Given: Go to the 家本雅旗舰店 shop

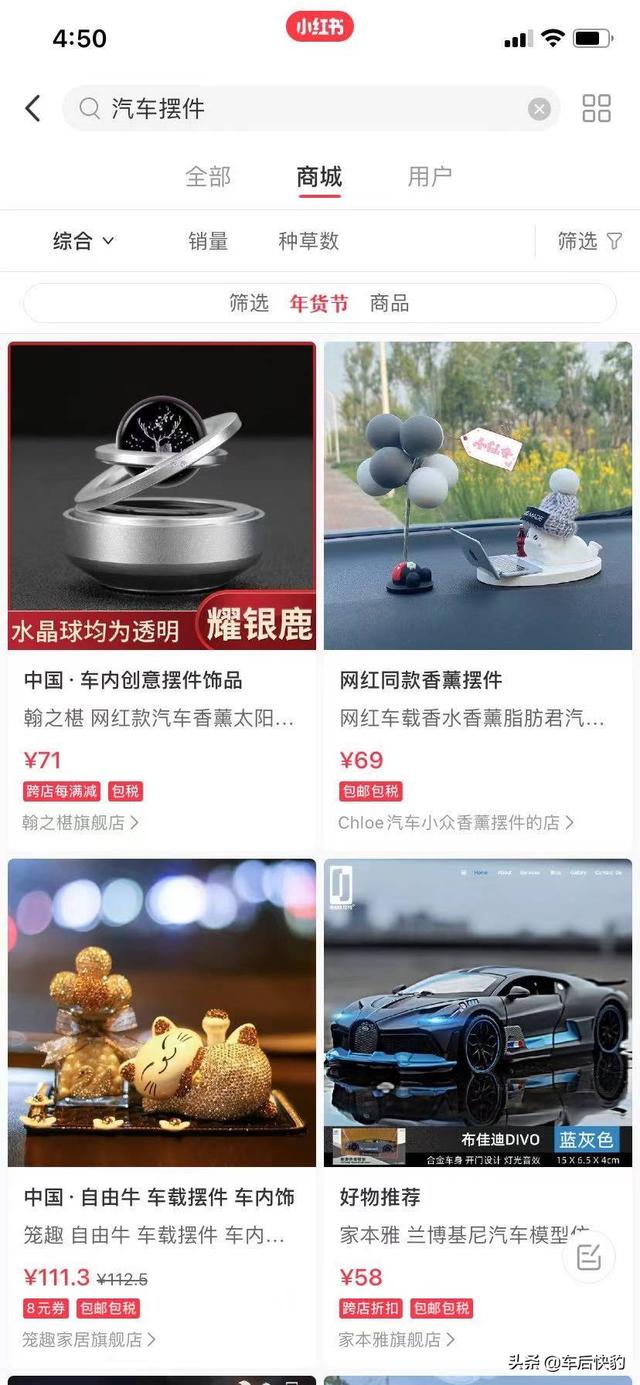Looking at the screenshot, I should click(397, 1338).
